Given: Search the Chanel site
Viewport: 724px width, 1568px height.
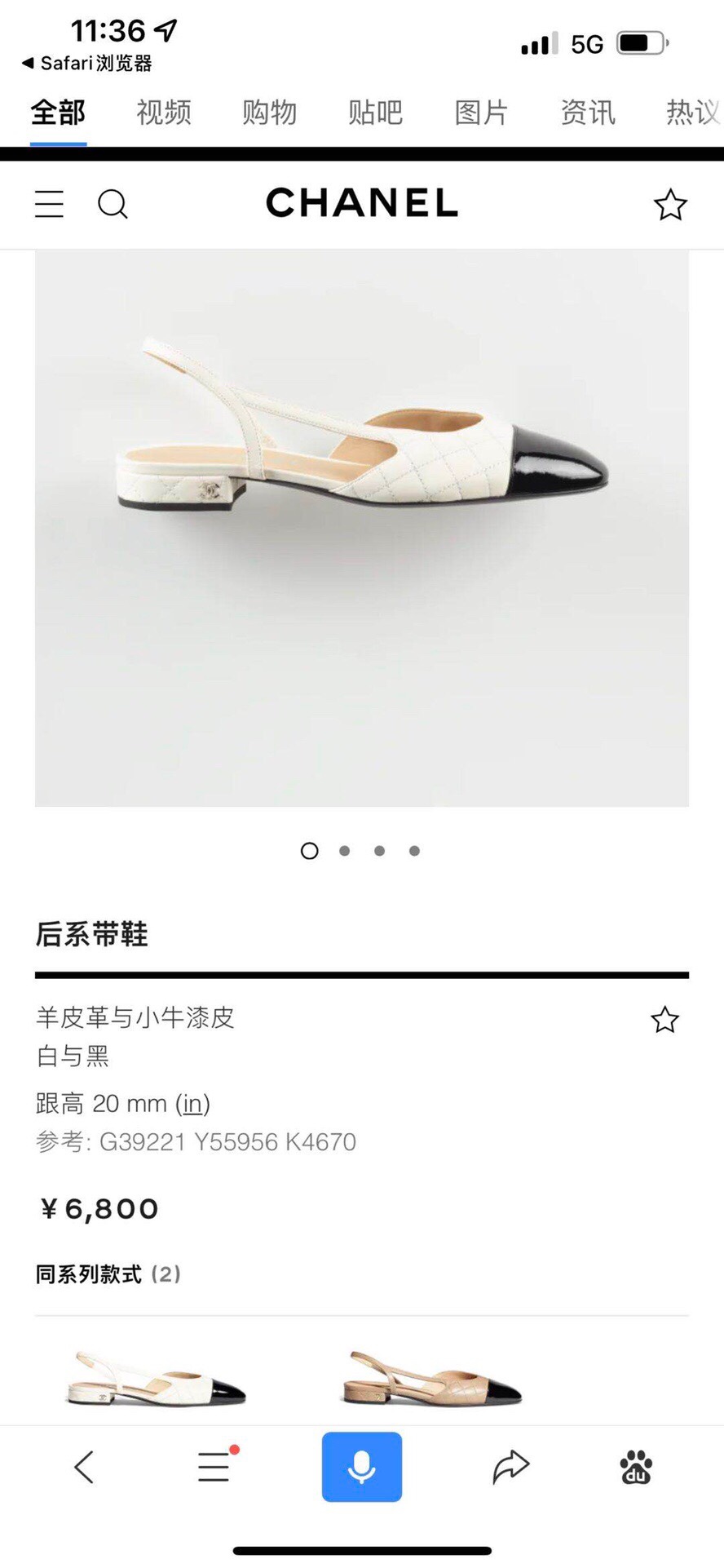Looking at the screenshot, I should click(113, 204).
